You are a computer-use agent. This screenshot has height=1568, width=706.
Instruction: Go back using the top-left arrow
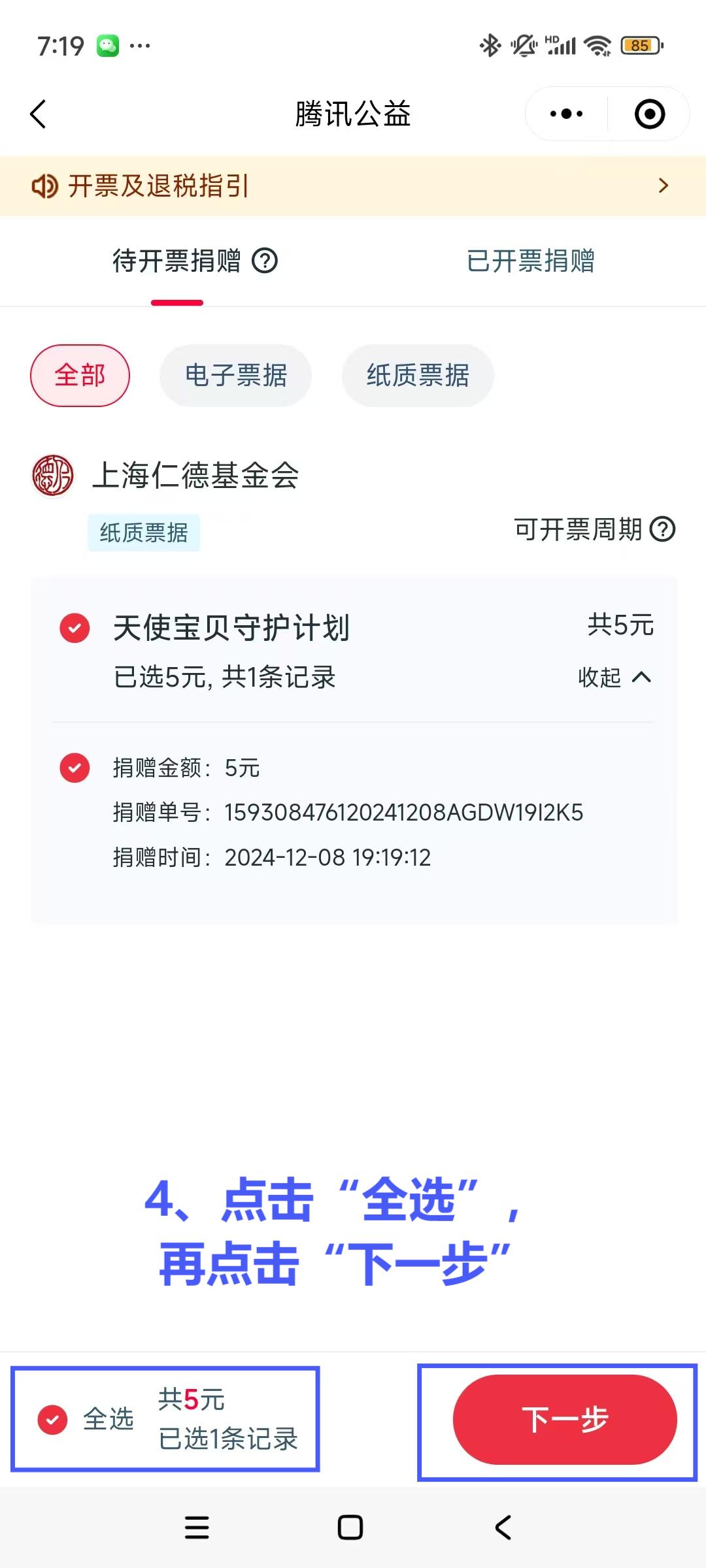click(39, 114)
